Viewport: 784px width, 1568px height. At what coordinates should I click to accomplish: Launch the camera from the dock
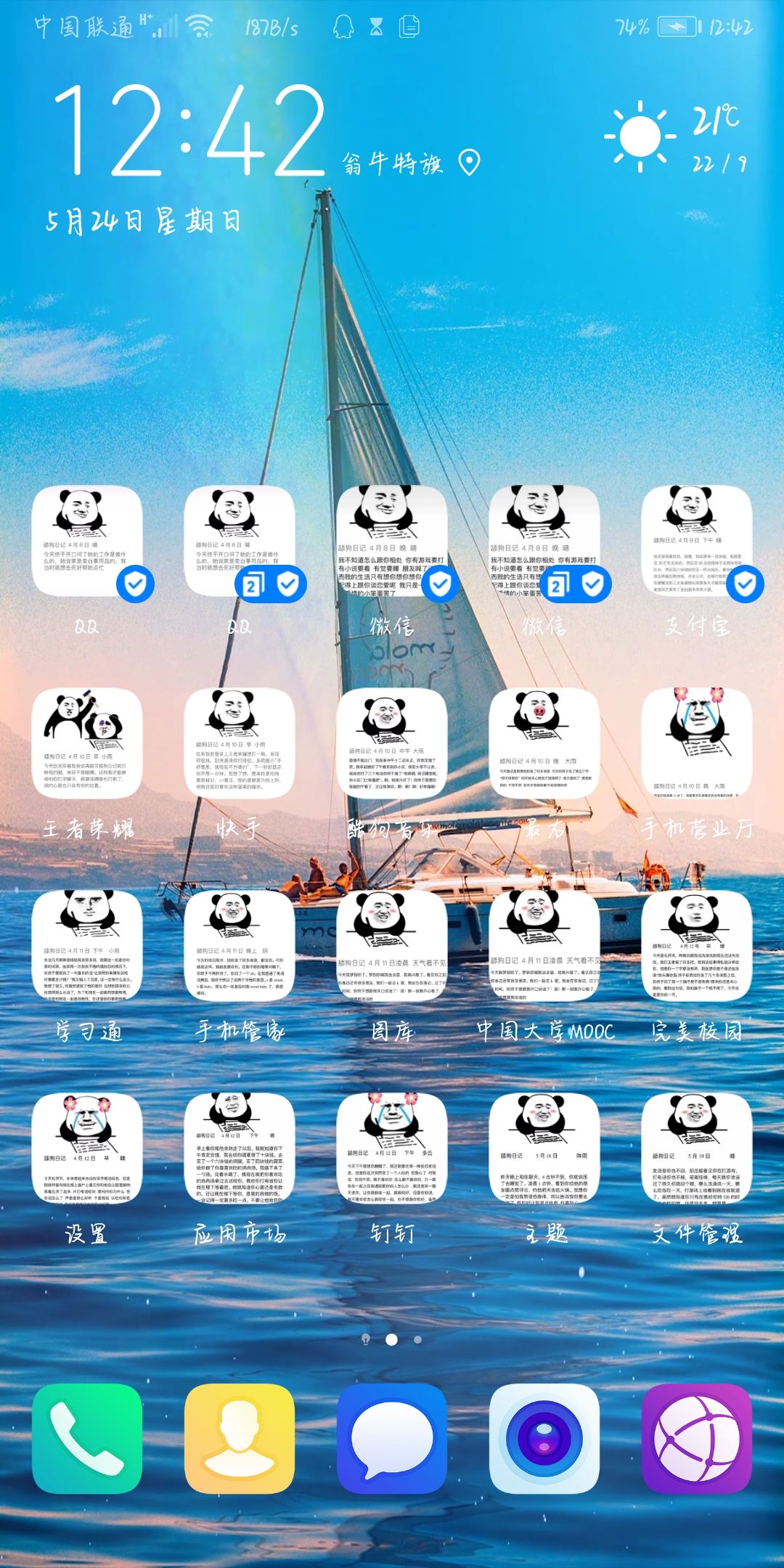click(x=544, y=1439)
